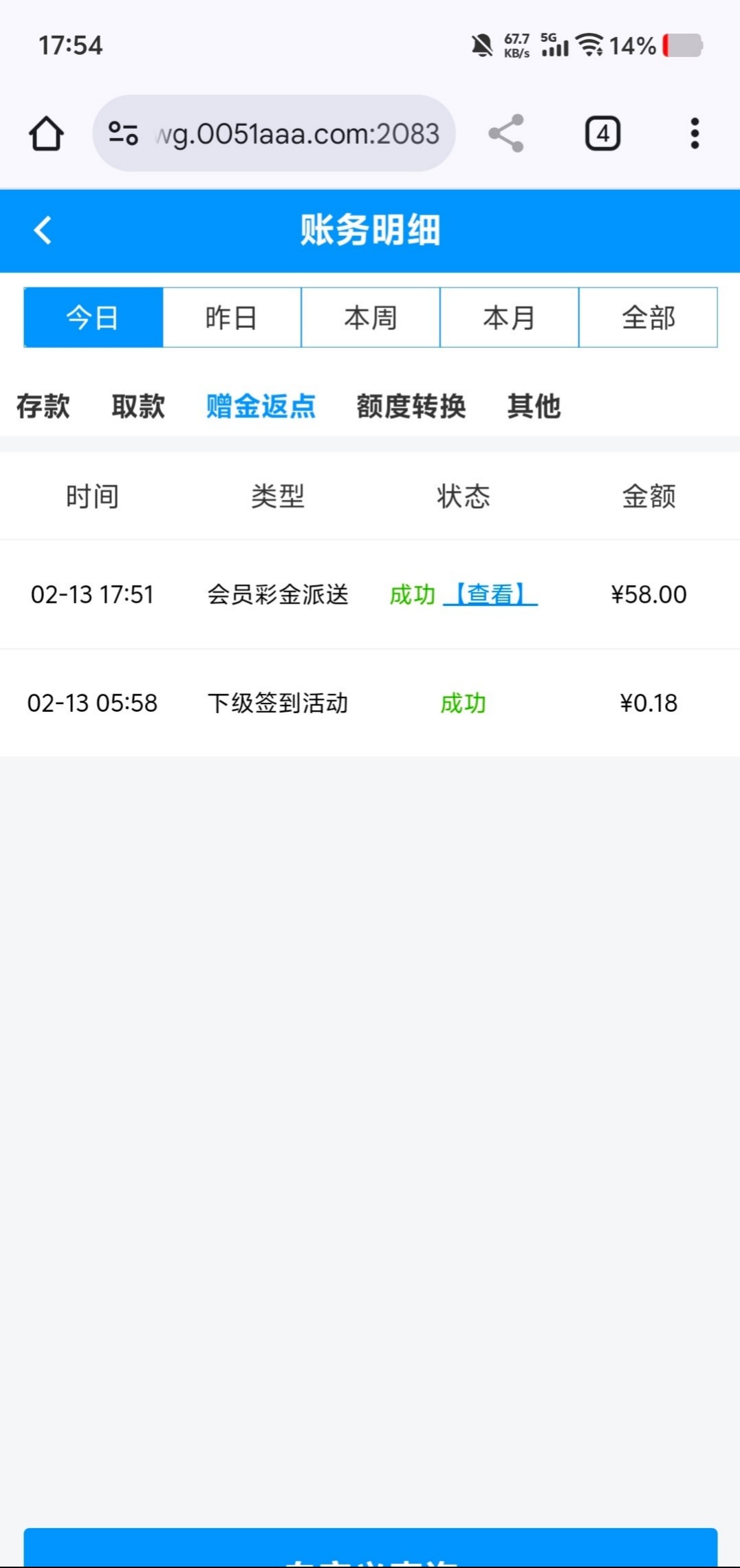Switch to the 额度转换 category

click(411, 406)
